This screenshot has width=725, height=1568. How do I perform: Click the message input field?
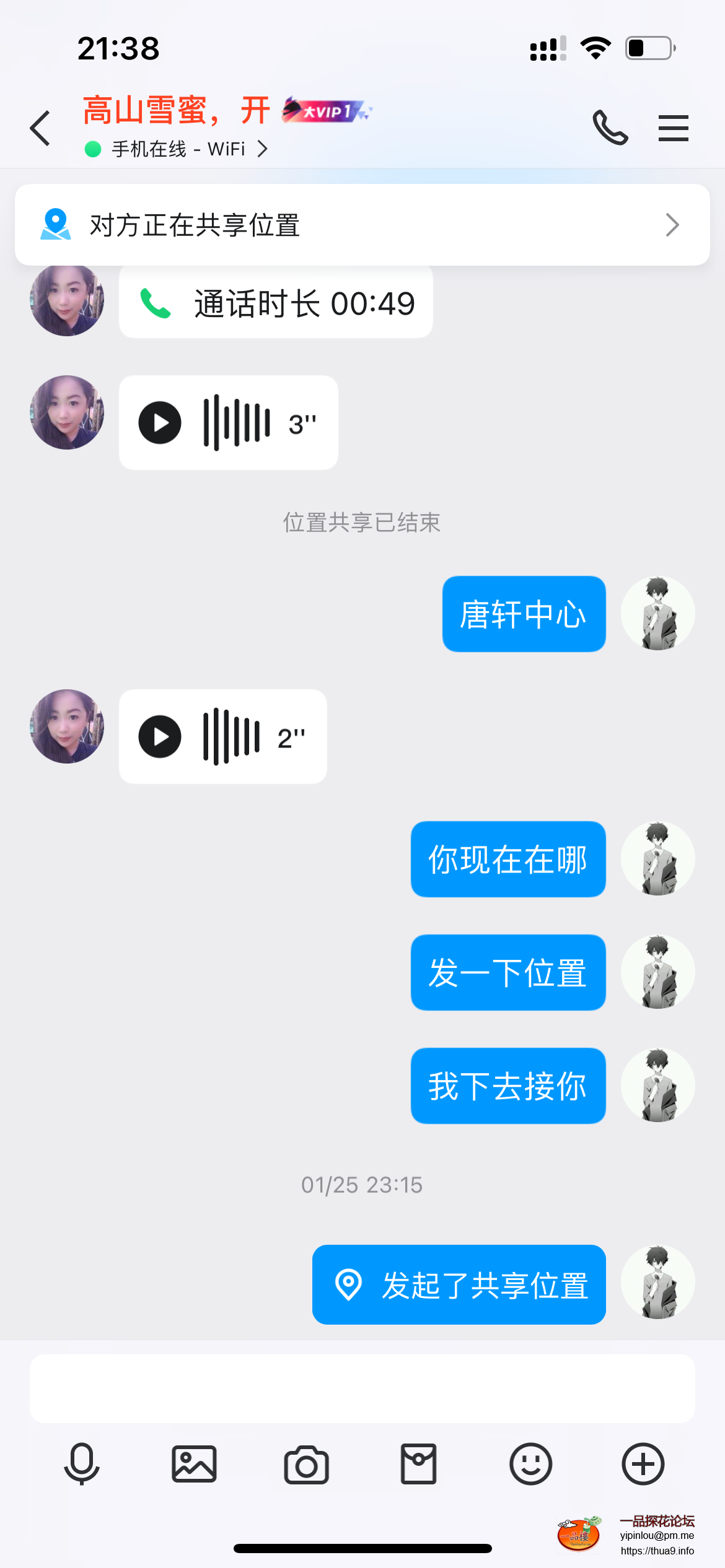pyautogui.click(x=362, y=1387)
